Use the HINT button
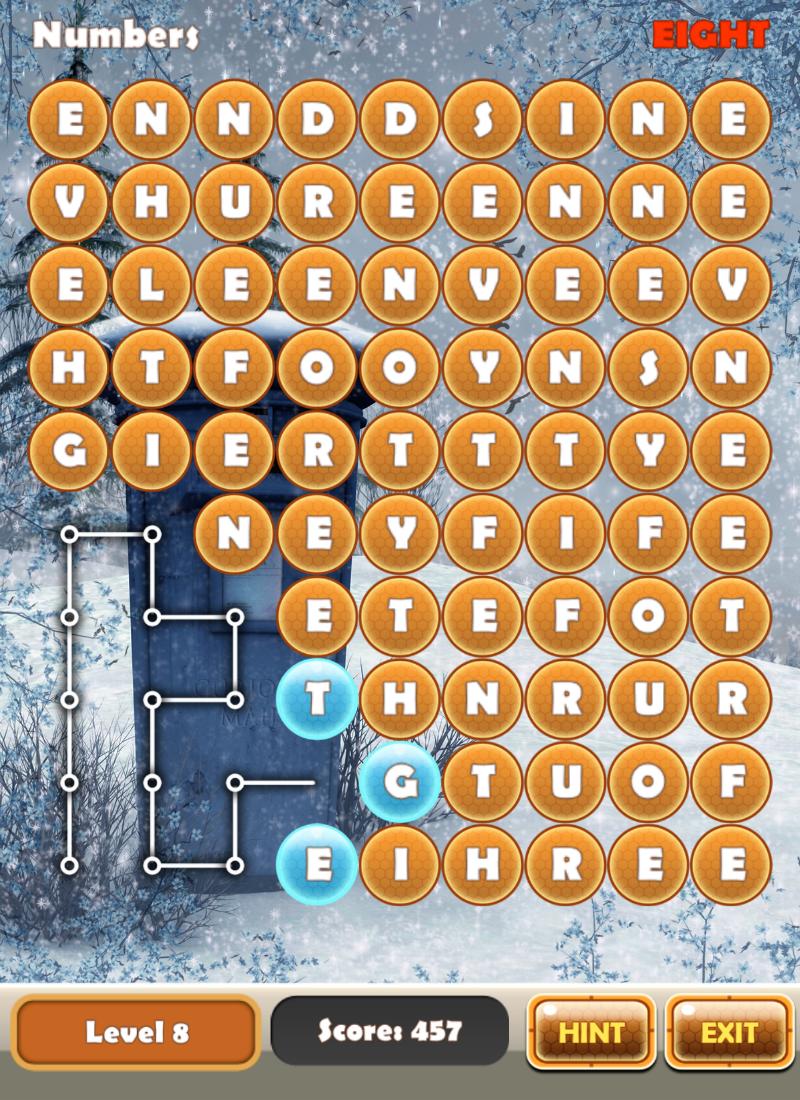 [591, 1032]
